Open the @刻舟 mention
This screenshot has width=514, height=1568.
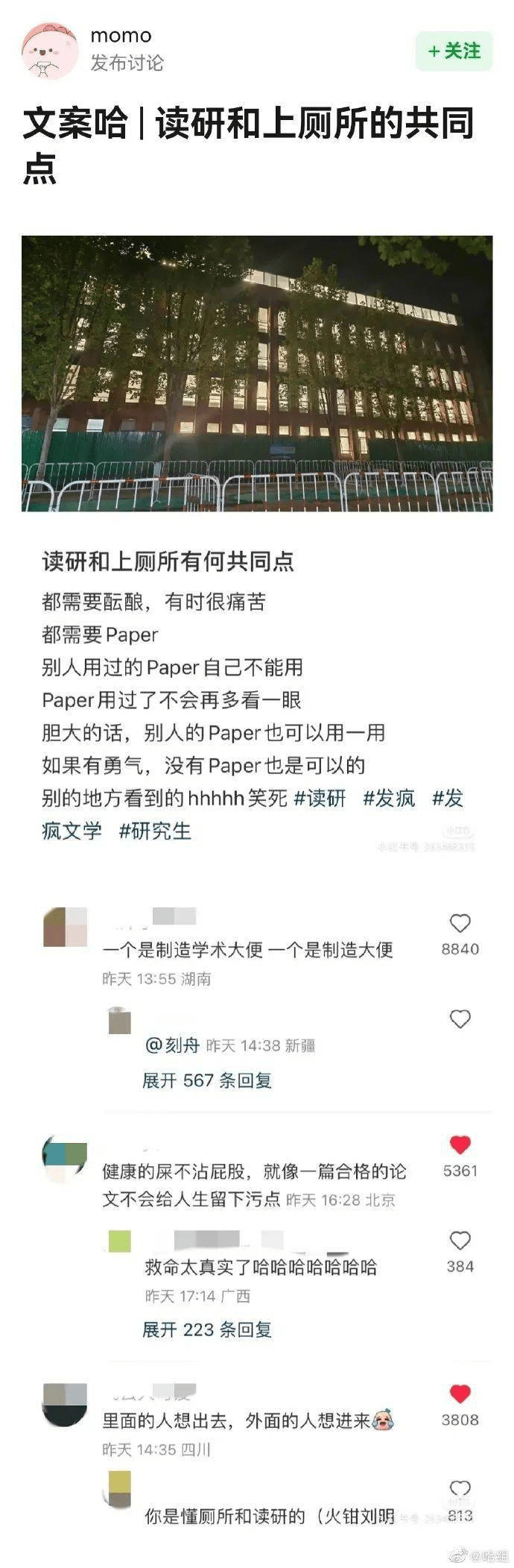(173, 1045)
